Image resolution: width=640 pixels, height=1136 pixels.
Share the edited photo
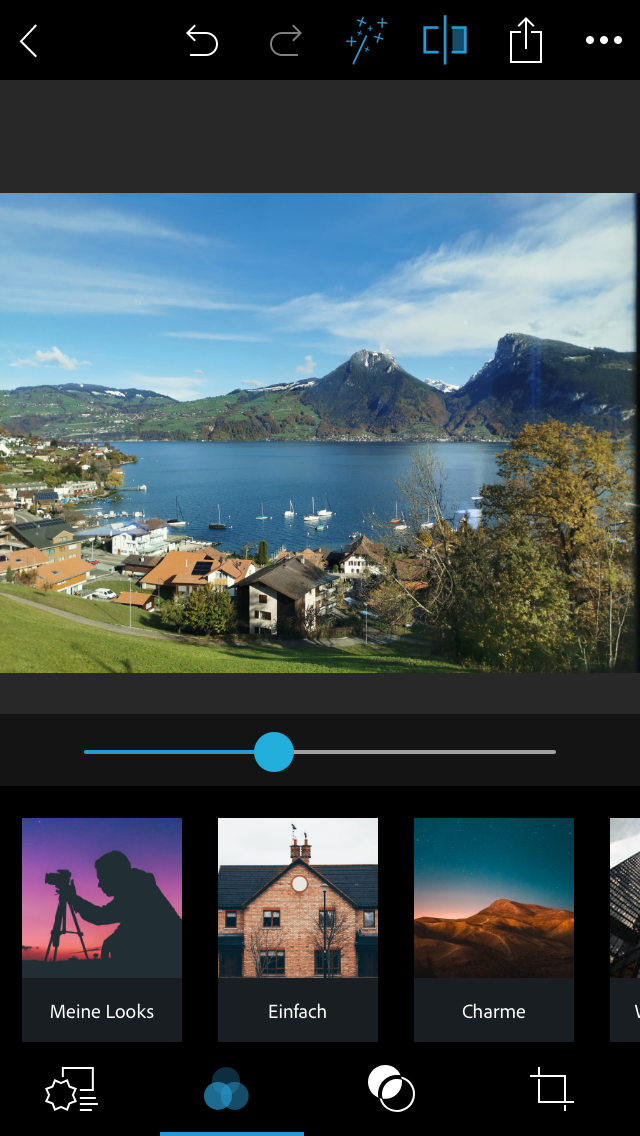[525, 42]
